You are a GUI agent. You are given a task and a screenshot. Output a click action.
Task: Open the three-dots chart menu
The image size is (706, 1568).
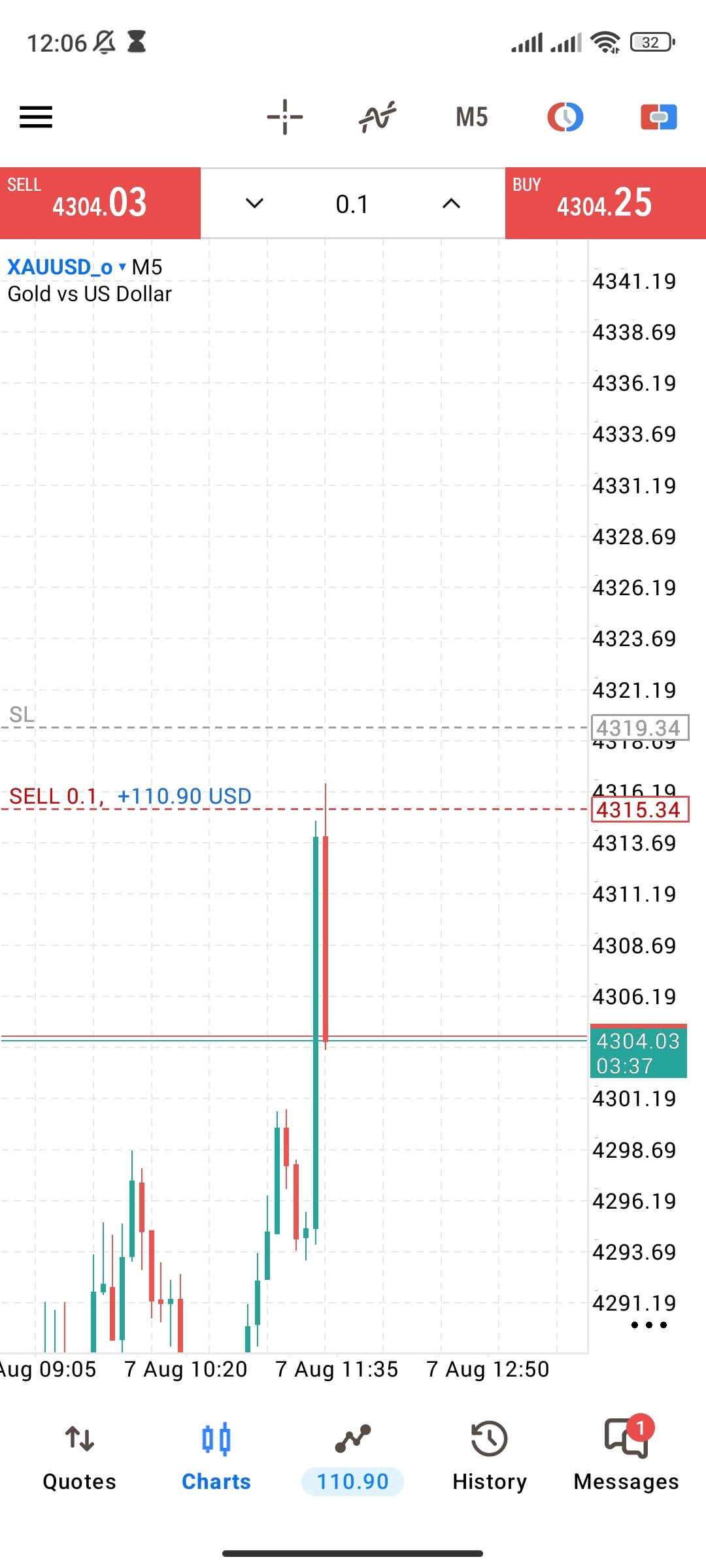649,1325
